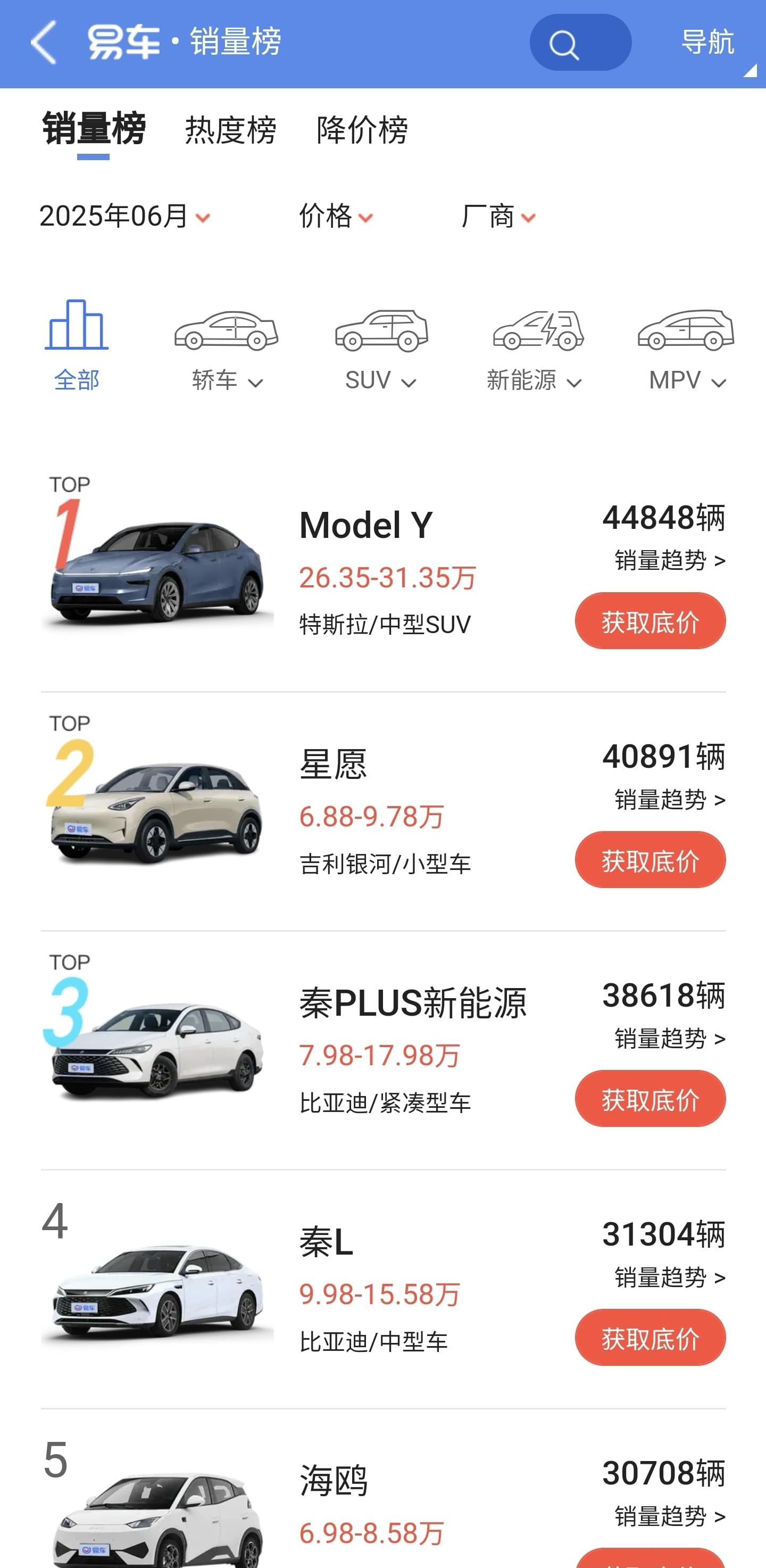Open the 导航 navigation menu
The height and width of the screenshot is (1568, 766).
(707, 42)
